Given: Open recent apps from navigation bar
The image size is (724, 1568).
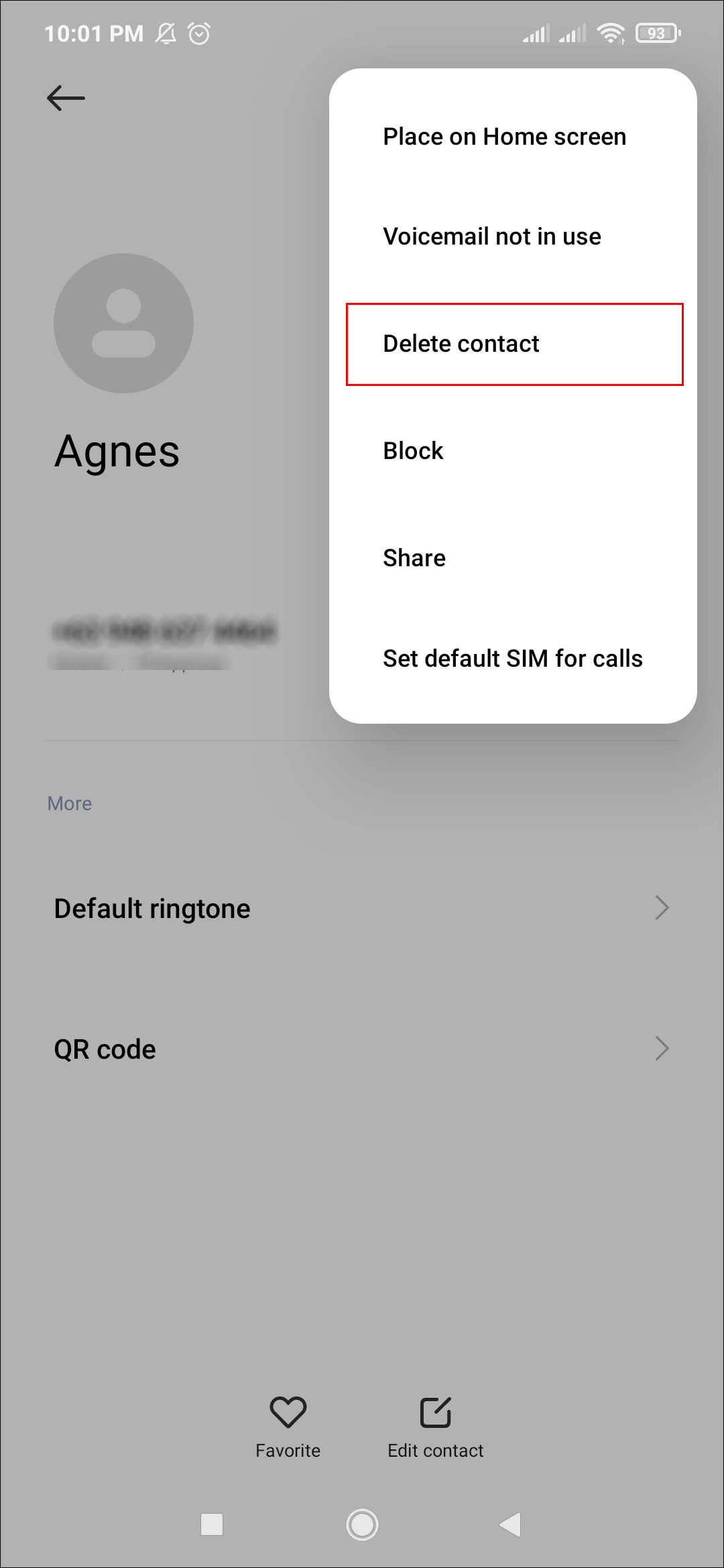Looking at the screenshot, I should click(x=212, y=1525).
